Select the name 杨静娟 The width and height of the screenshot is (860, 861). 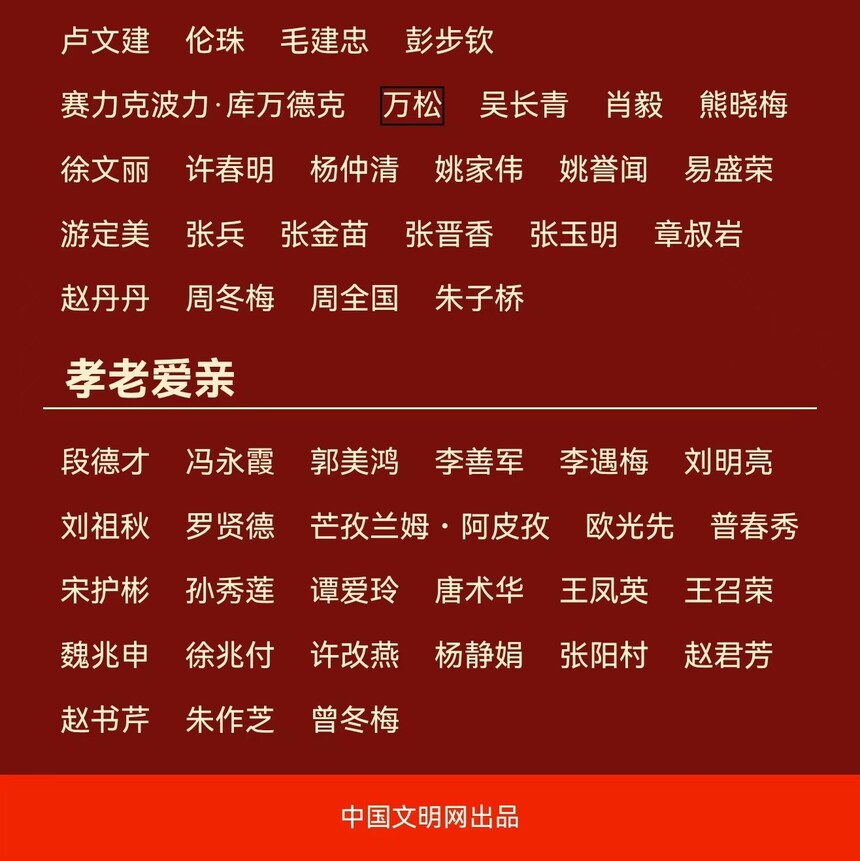479,655
